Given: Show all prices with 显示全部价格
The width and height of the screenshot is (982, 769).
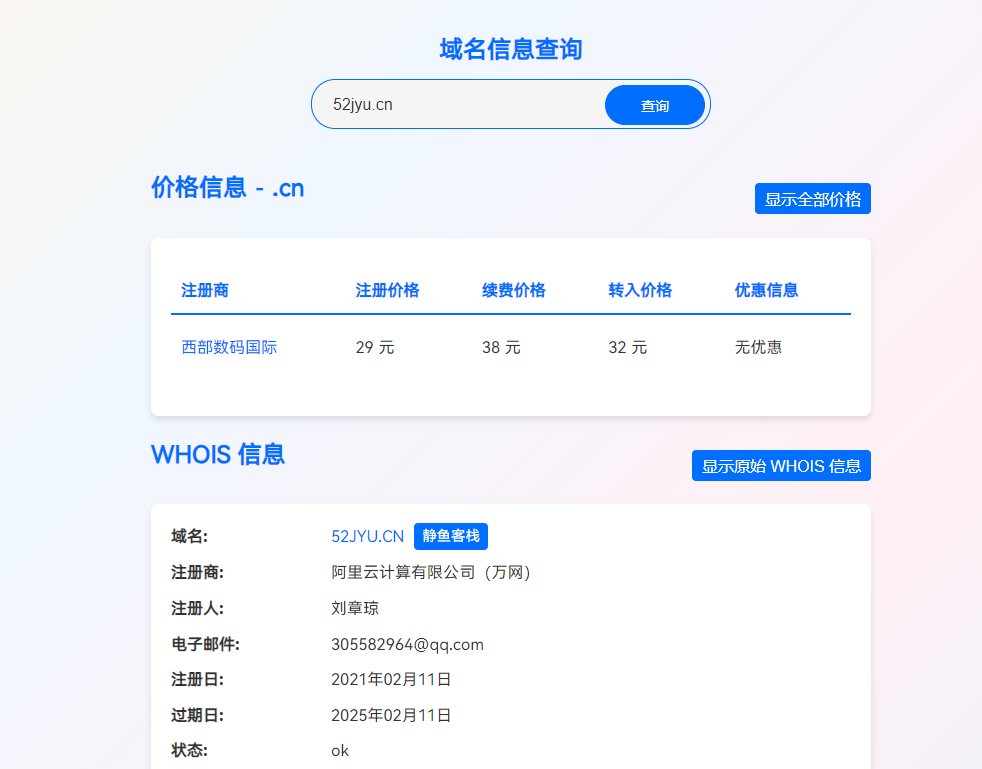Looking at the screenshot, I should pyautogui.click(x=812, y=199).
